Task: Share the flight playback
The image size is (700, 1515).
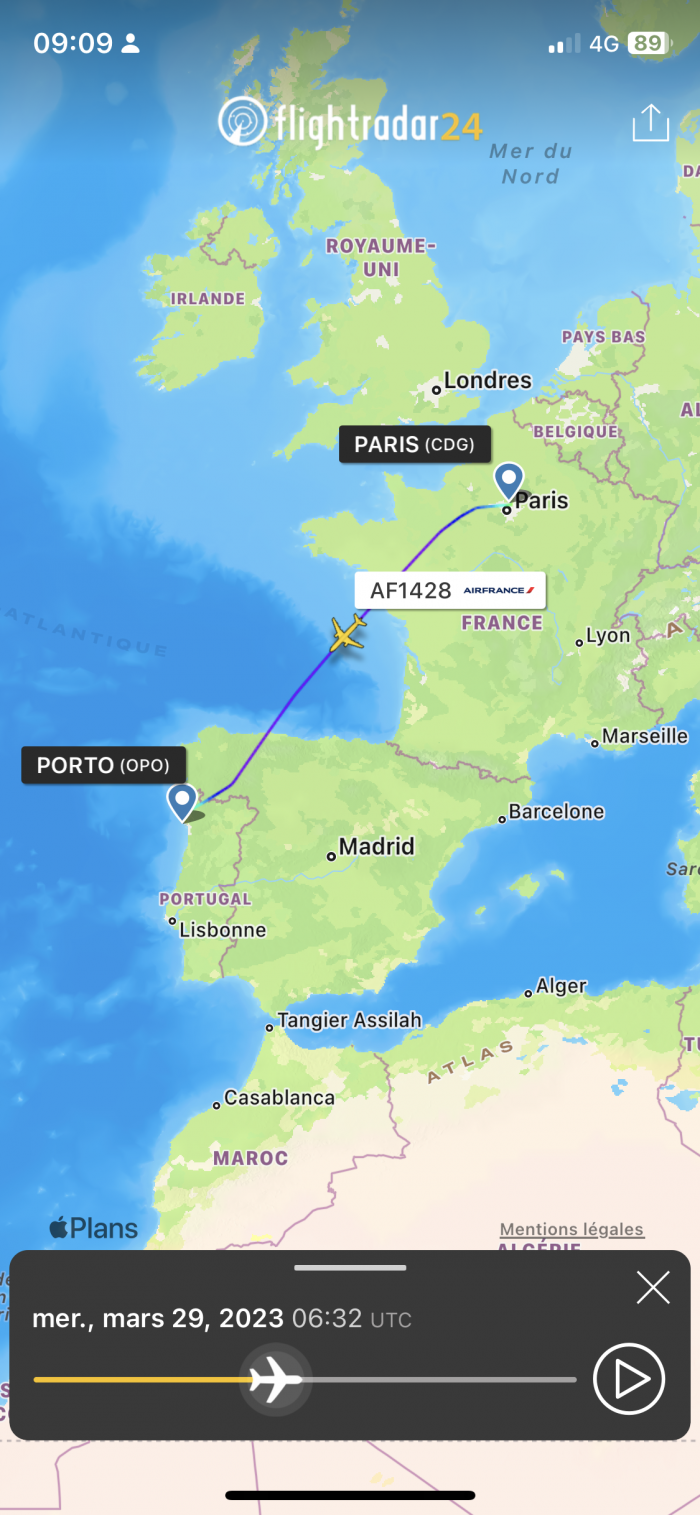Action: [650, 124]
